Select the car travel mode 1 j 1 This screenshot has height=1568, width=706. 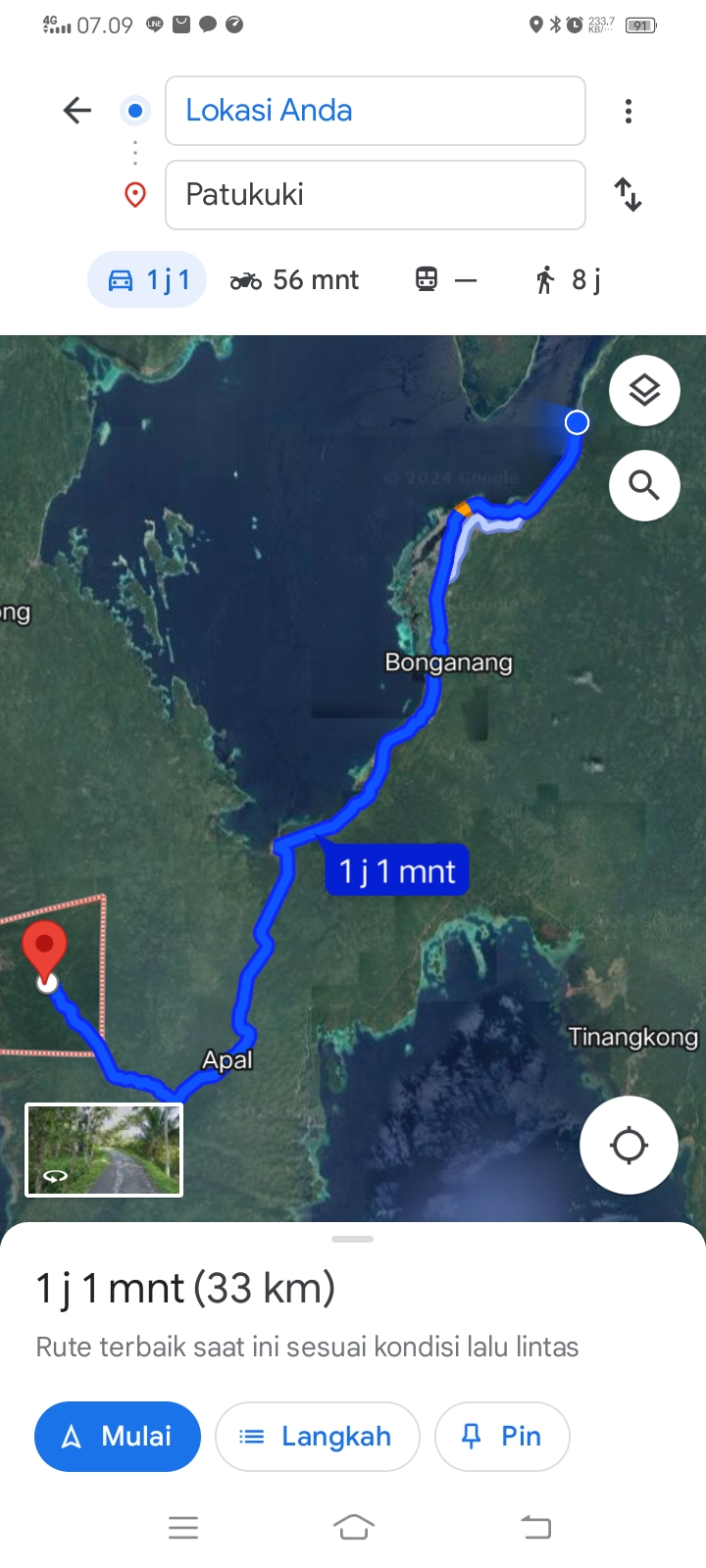coord(147,280)
